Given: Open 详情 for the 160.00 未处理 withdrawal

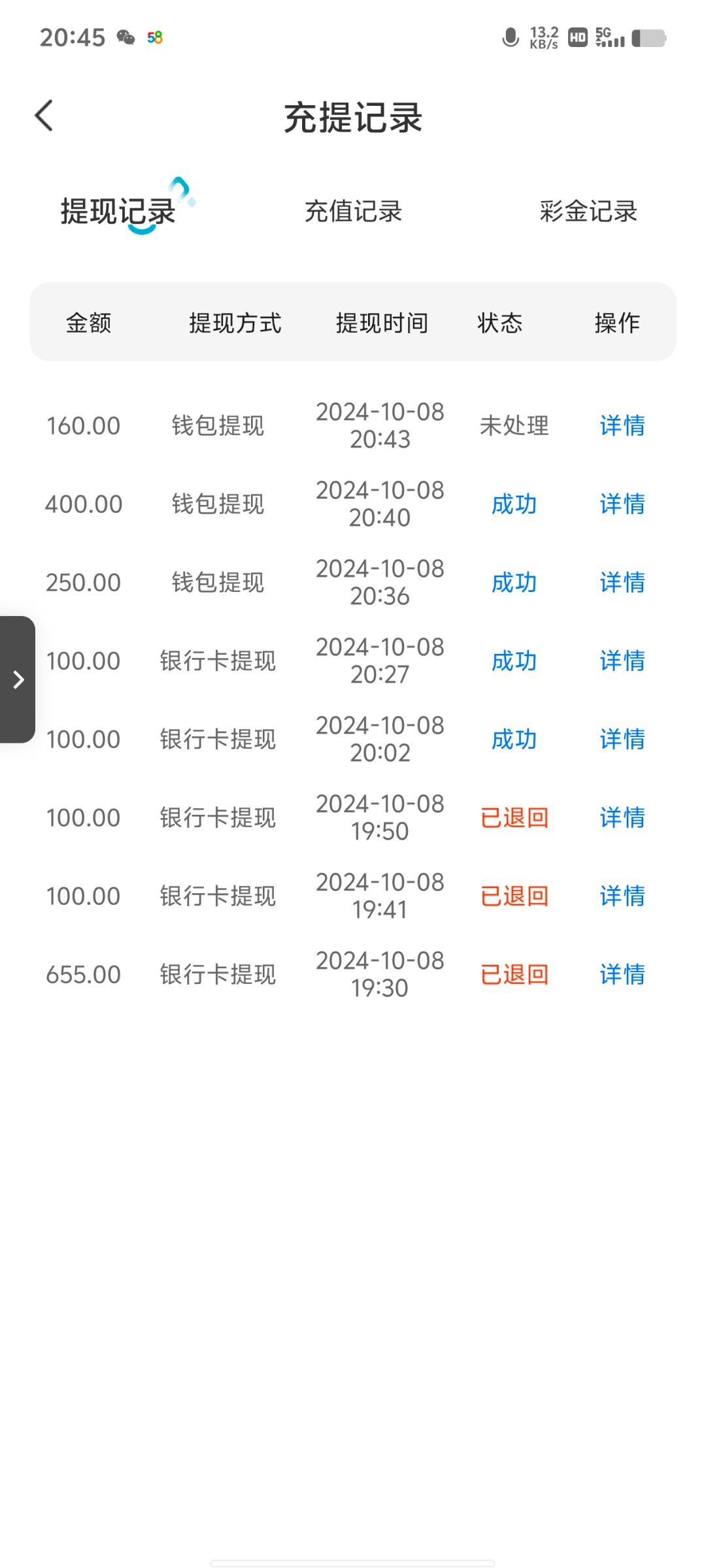Looking at the screenshot, I should [621, 425].
